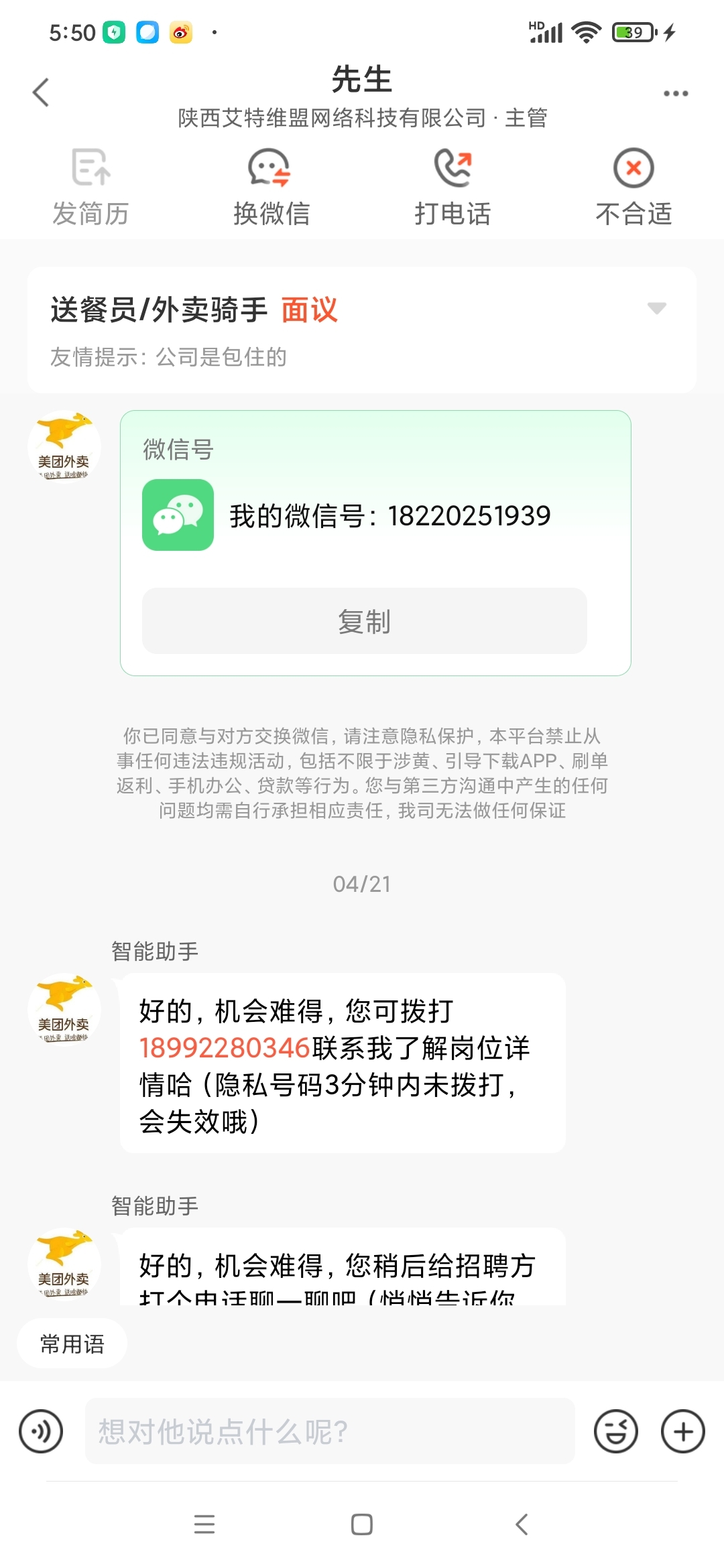
Task: Go to the system home screen
Action: click(362, 1524)
